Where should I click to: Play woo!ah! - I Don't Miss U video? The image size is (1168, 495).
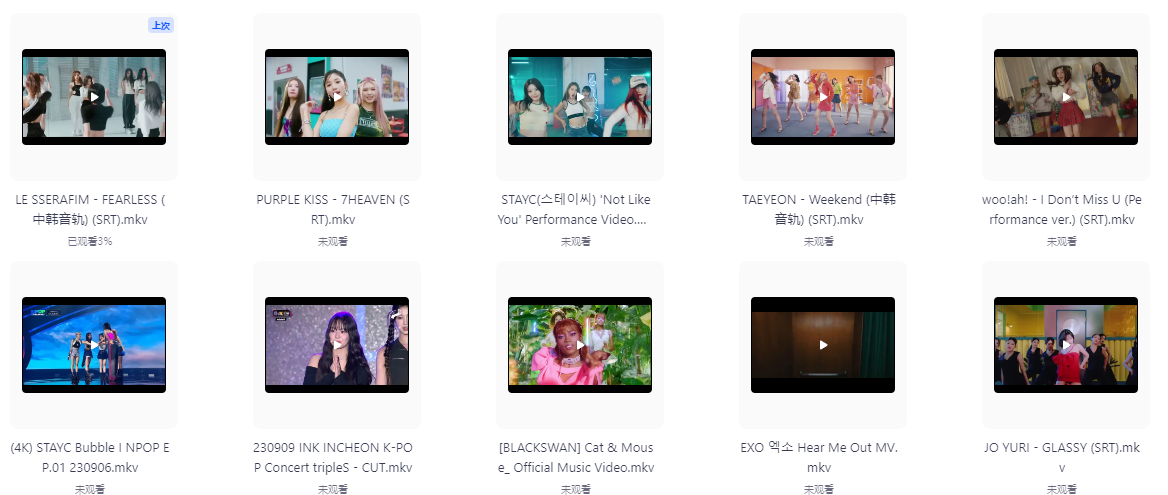(x=1066, y=97)
